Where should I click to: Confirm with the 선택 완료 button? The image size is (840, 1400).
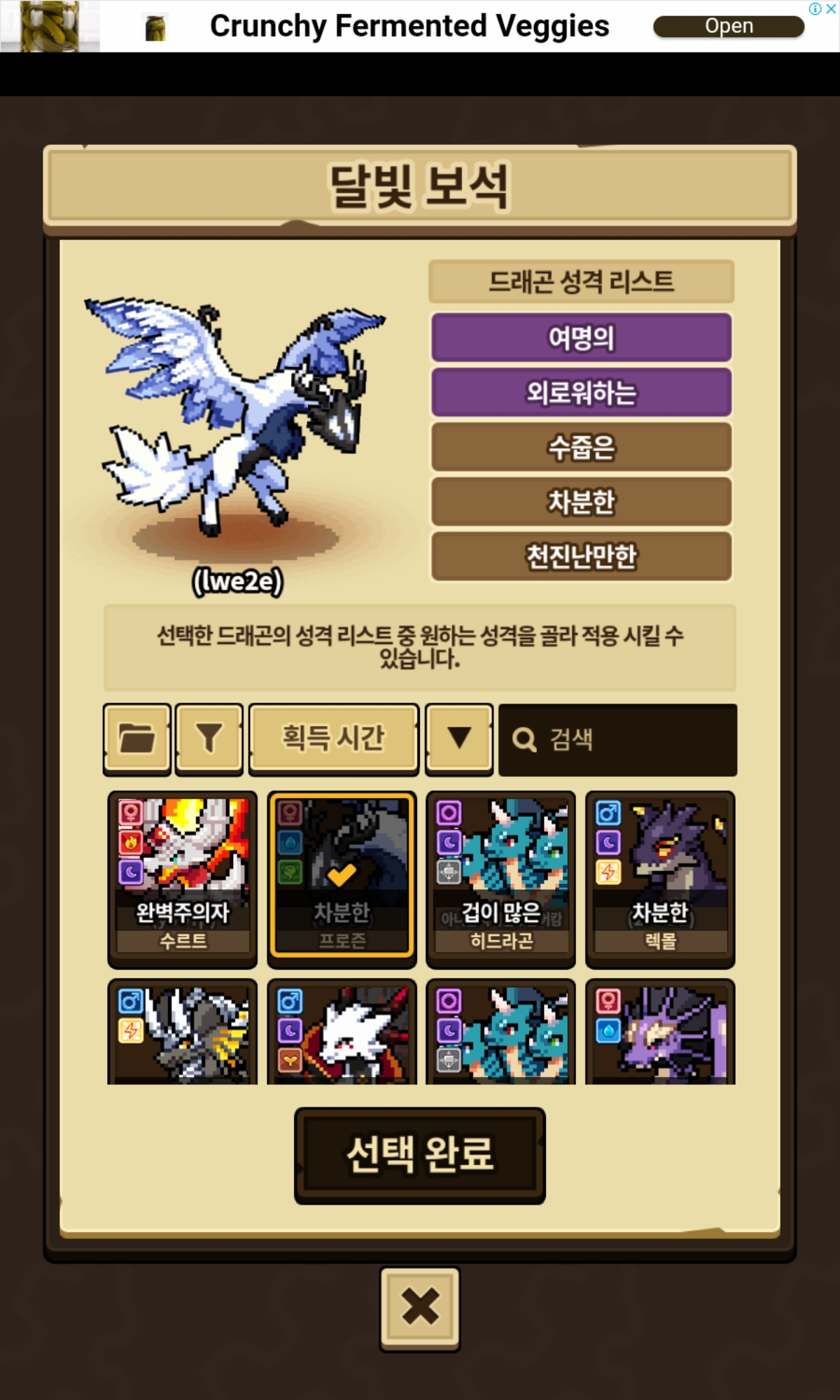pos(420,1156)
